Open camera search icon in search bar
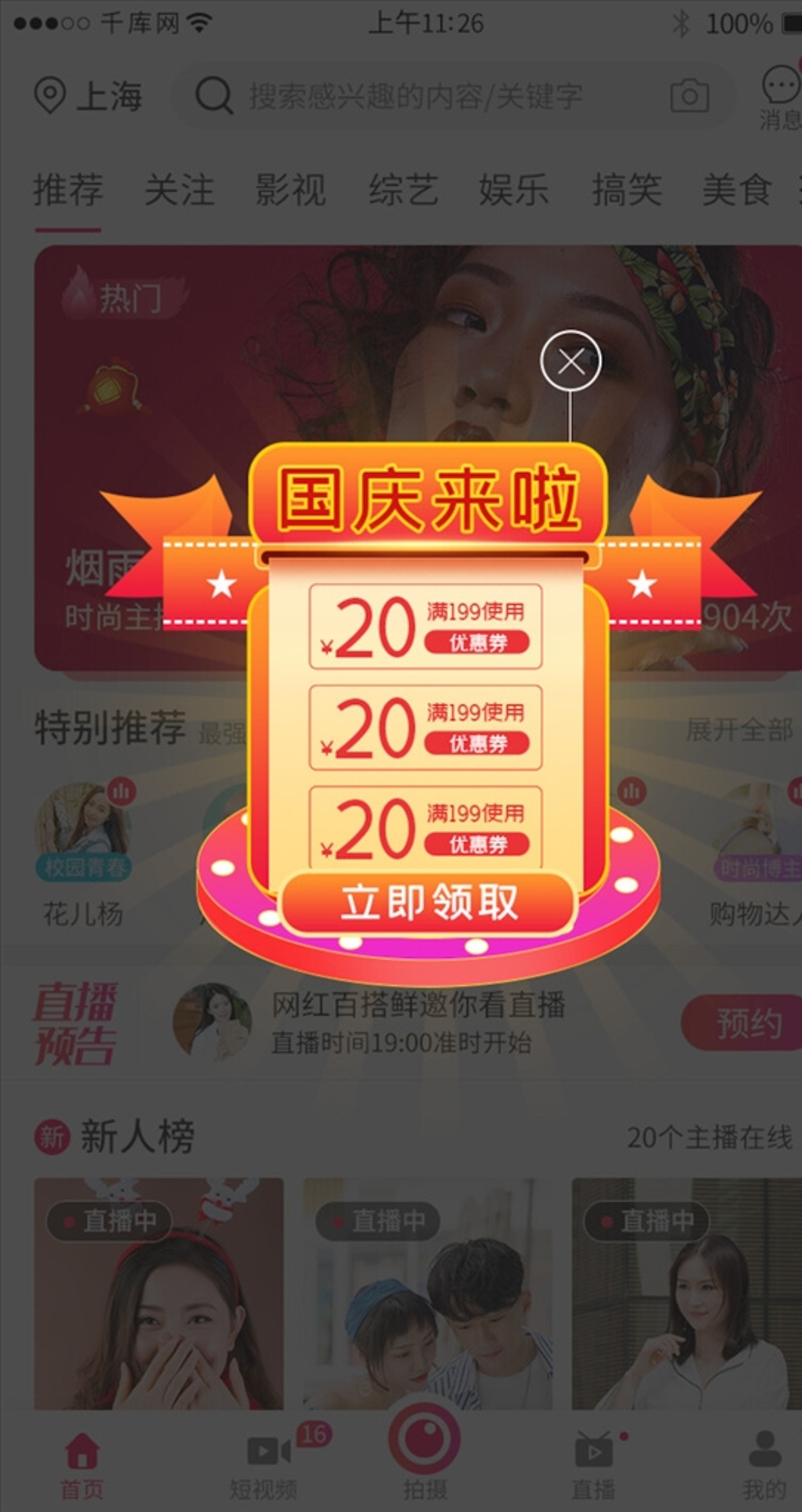The image size is (802, 1512). point(689,96)
